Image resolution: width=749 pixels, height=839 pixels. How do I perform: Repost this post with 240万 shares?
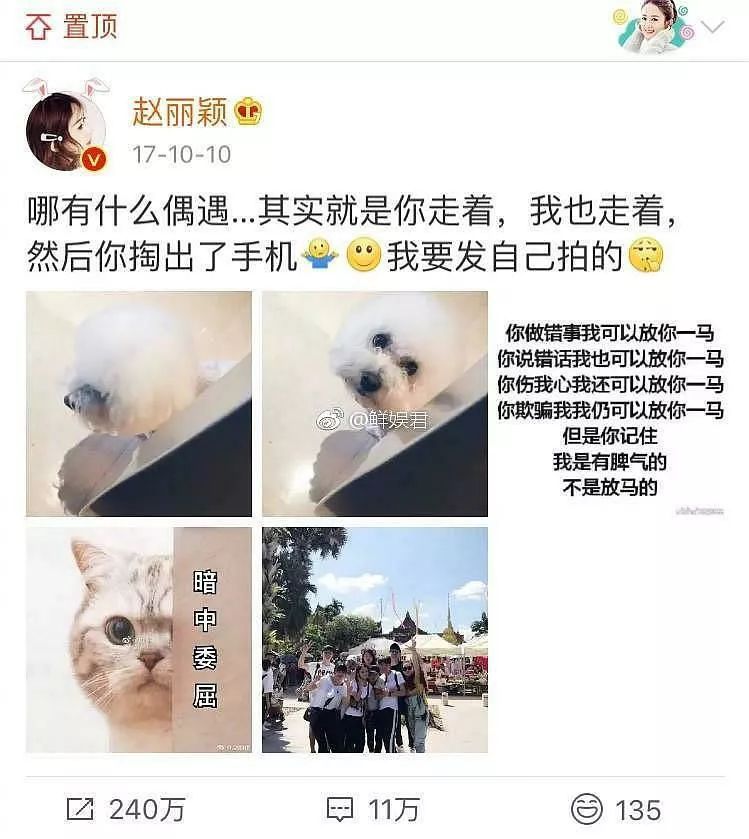click(125, 808)
